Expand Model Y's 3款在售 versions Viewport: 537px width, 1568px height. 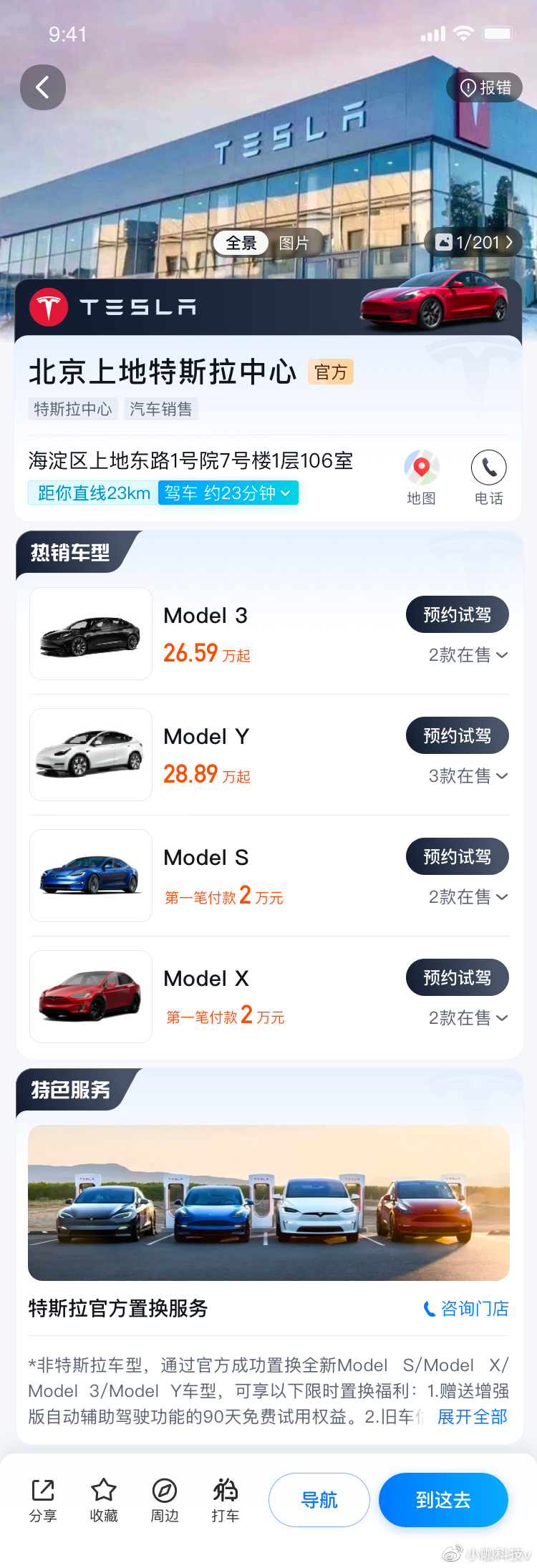tap(468, 776)
